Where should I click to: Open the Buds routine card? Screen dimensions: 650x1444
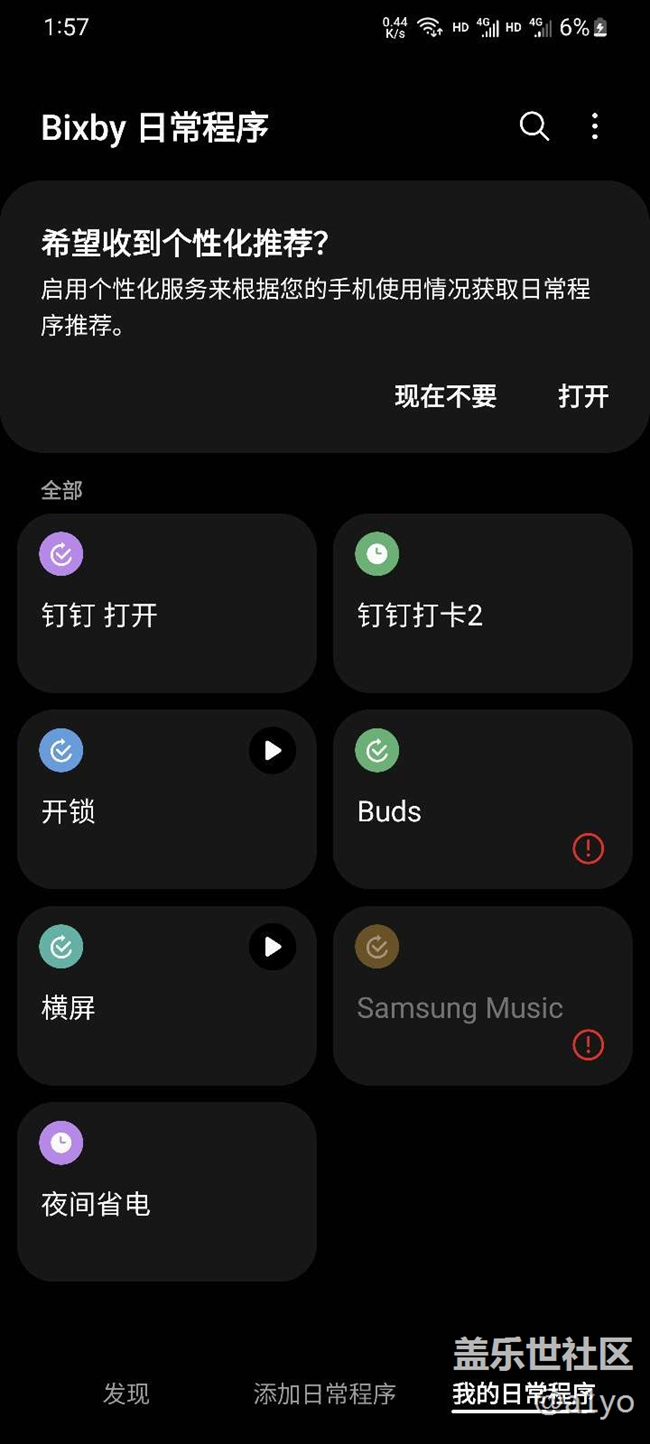pyautogui.click(x=482, y=799)
